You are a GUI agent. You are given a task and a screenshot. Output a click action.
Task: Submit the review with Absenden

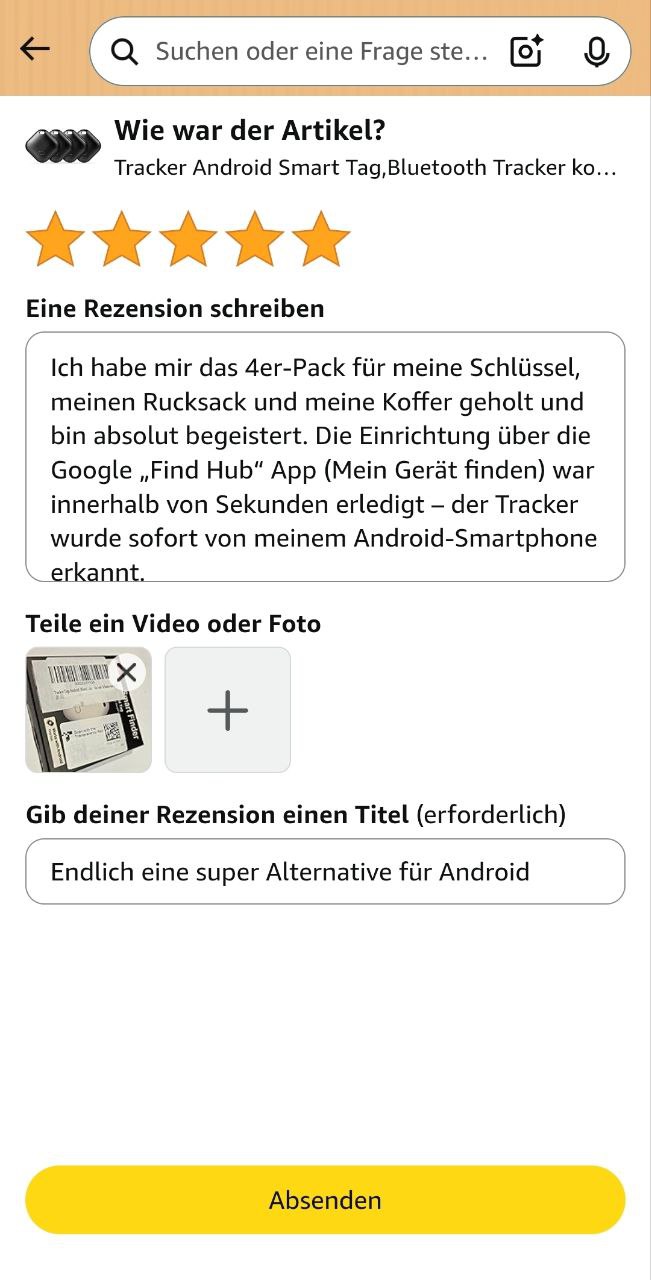[325, 1200]
